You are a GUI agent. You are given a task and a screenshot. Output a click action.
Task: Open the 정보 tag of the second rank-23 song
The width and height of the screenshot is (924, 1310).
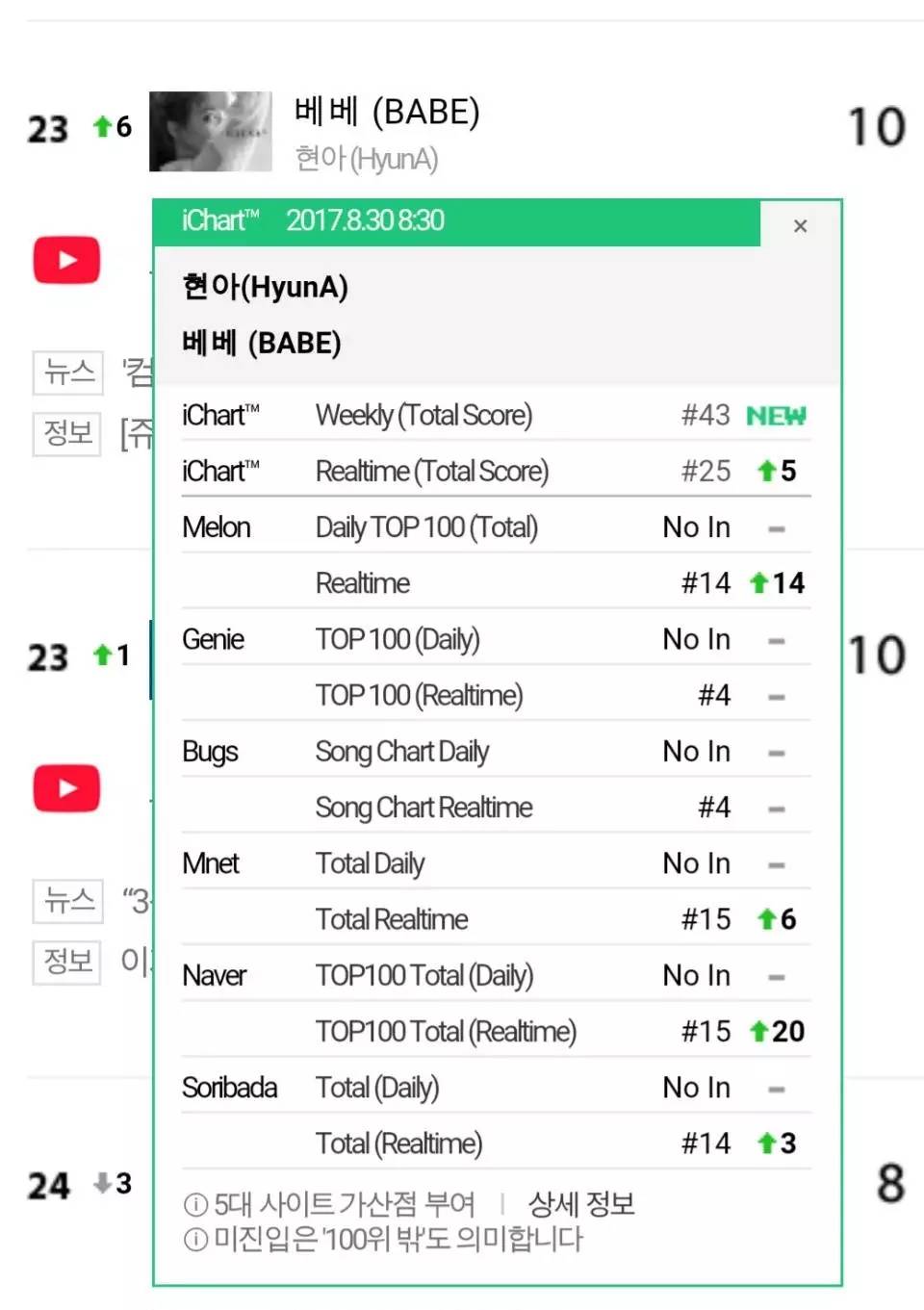click(x=68, y=961)
